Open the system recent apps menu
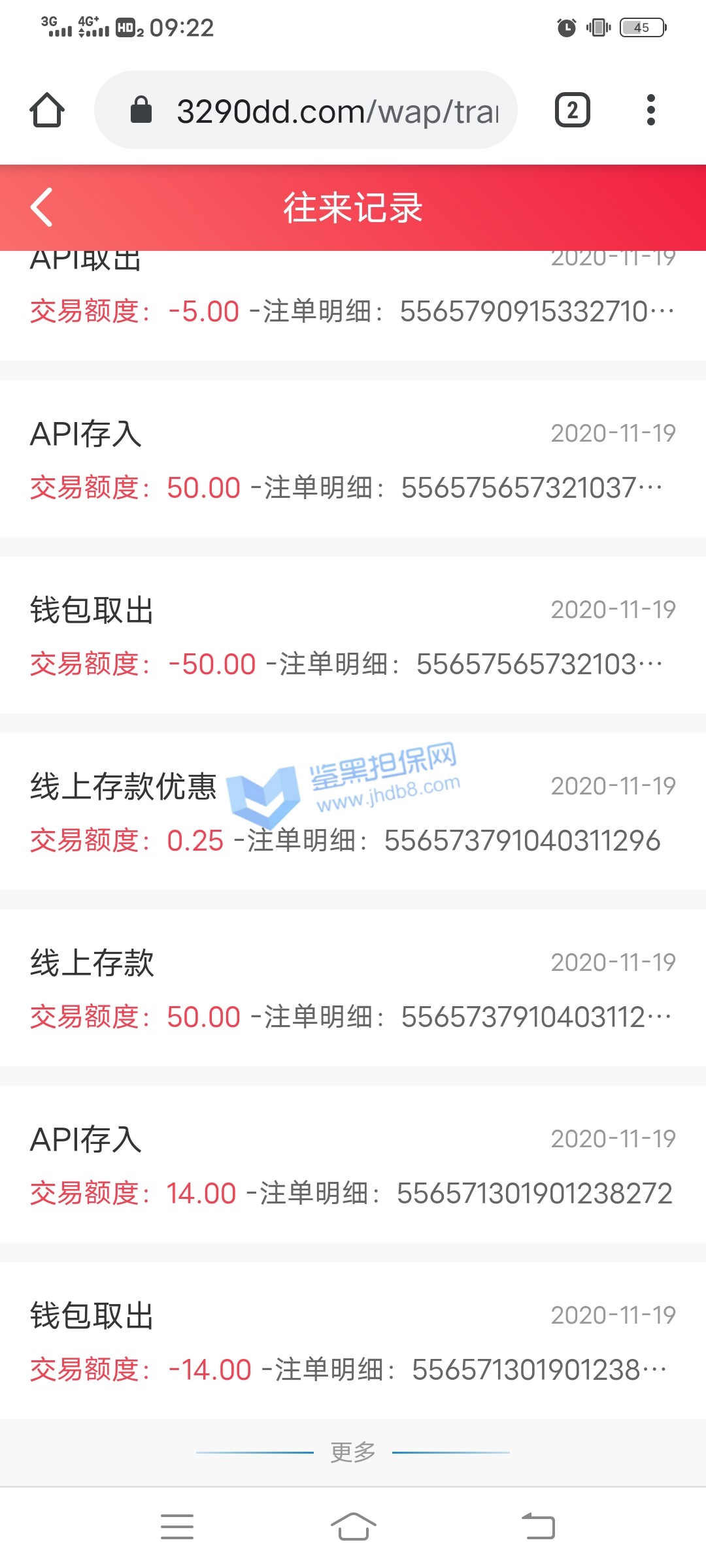Viewport: 706px width, 1568px height. pos(177,1527)
